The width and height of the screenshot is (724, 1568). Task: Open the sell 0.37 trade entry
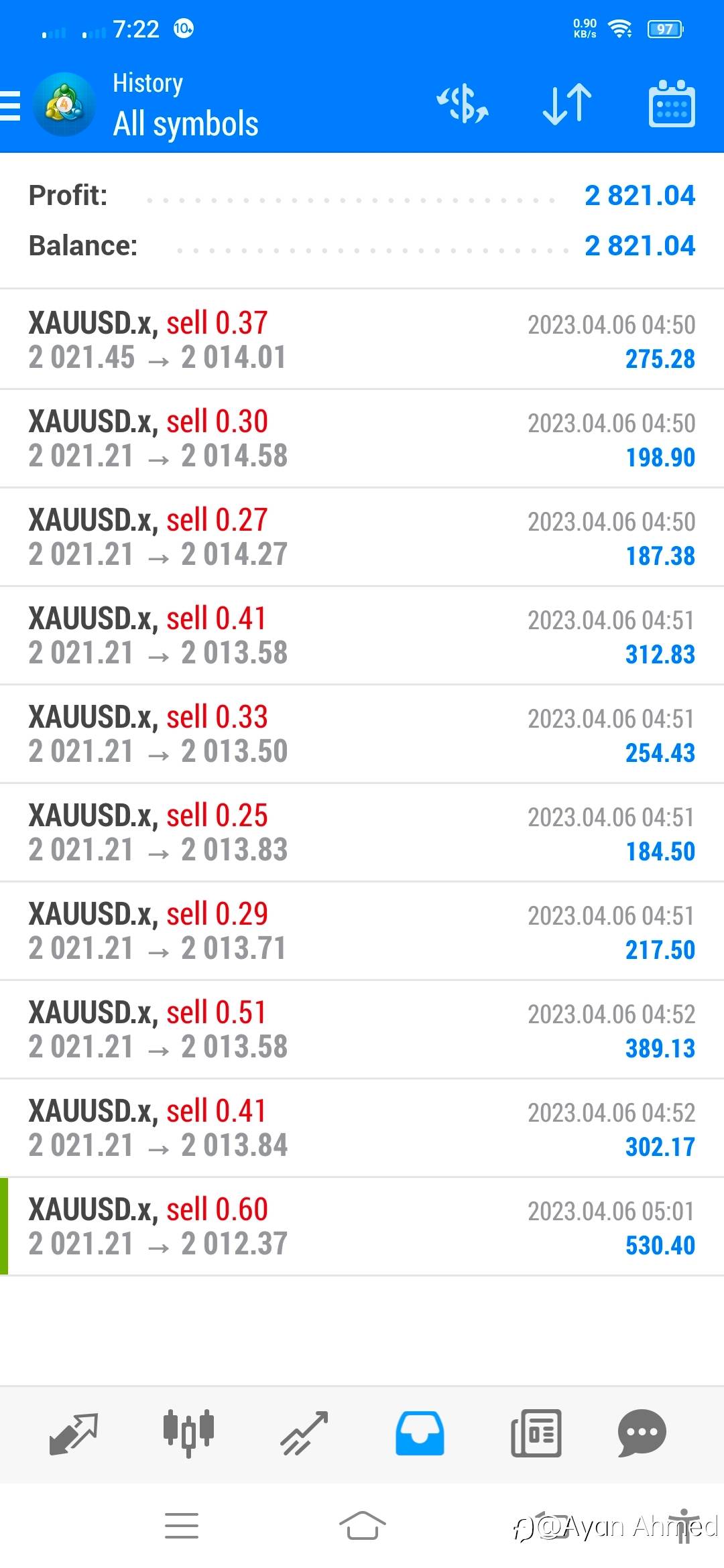coord(362,340)
